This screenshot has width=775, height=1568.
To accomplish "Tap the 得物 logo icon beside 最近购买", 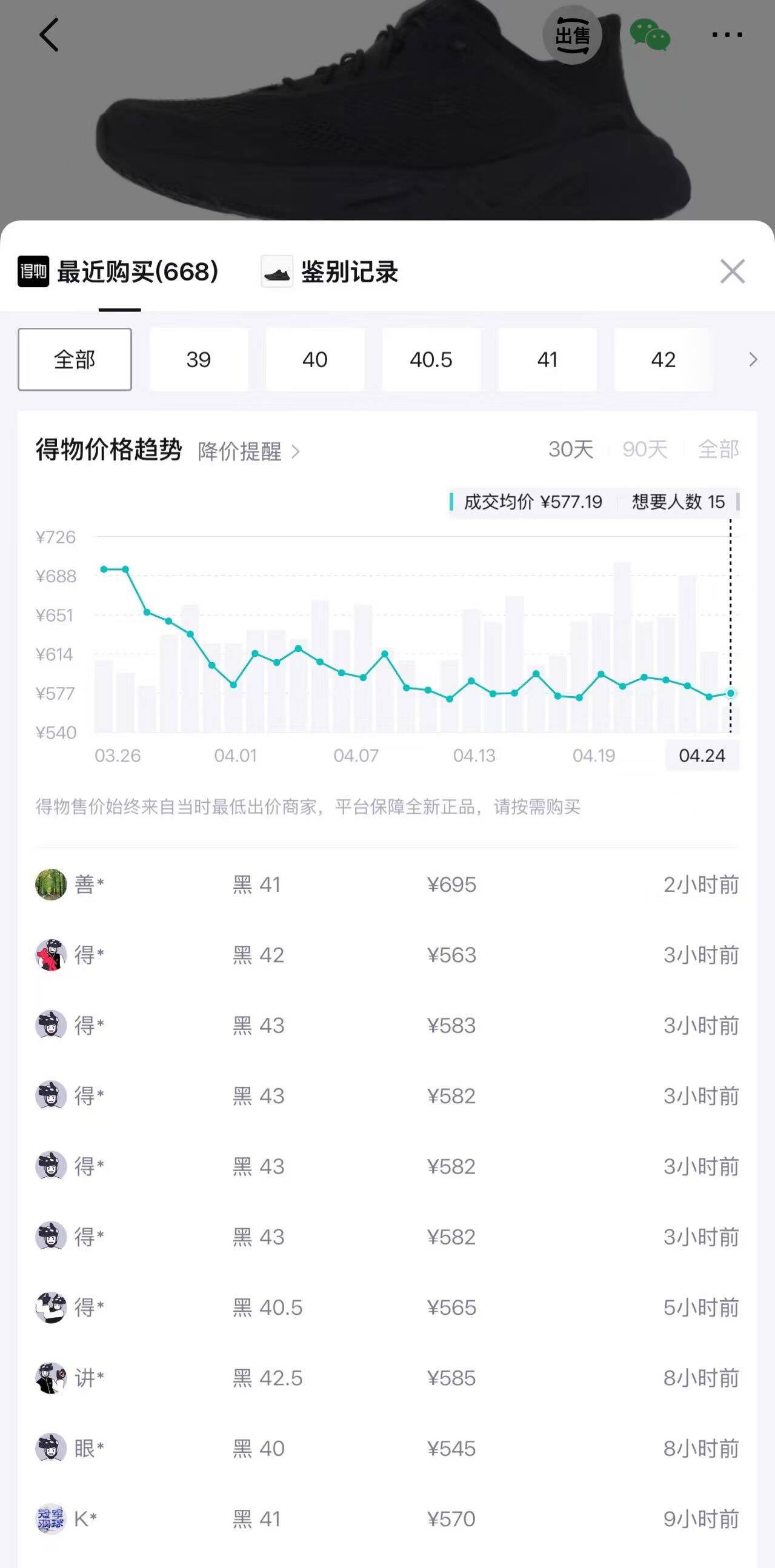I will (34, 273).
